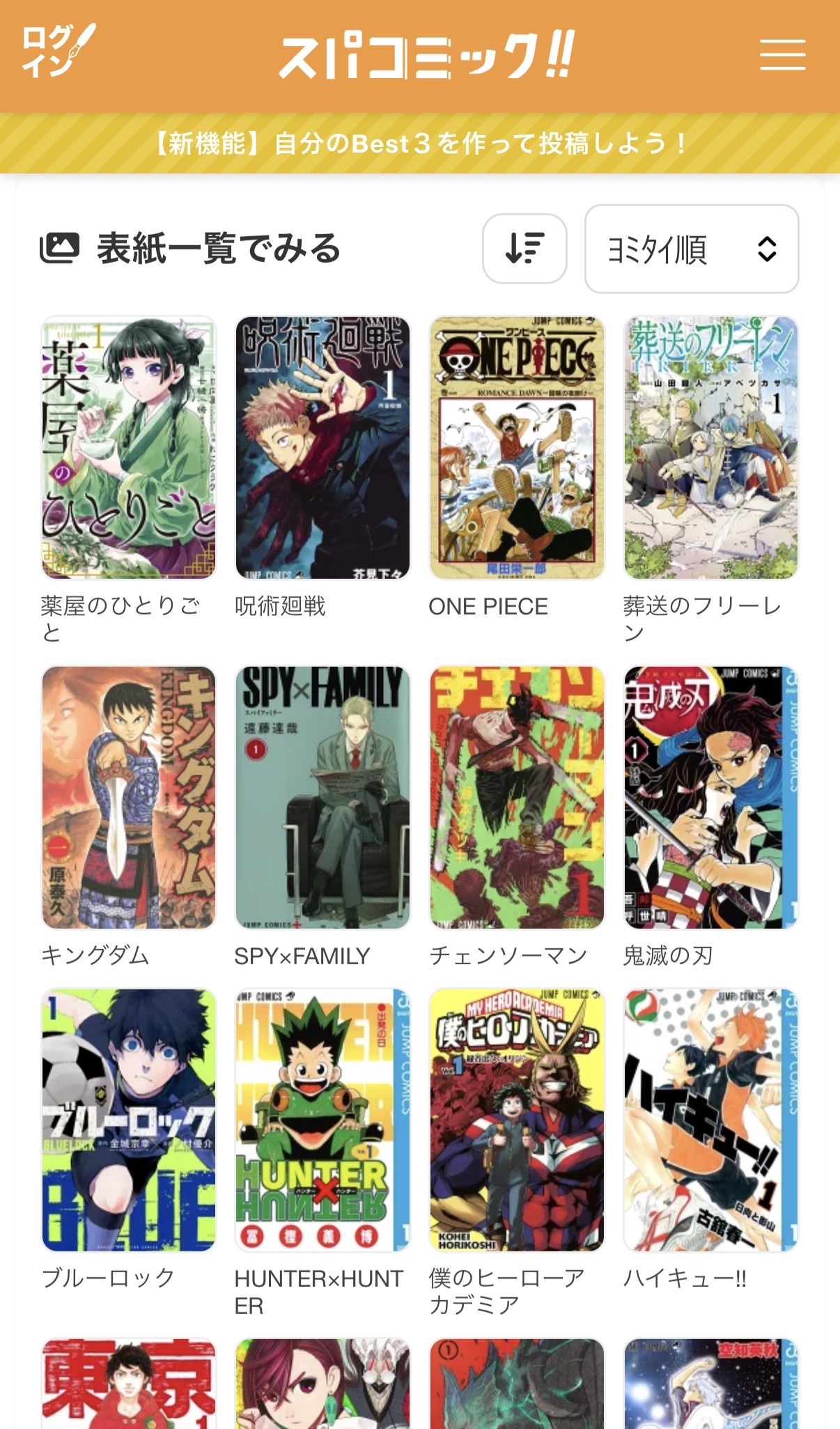Toggle the sort order button

click(x=524, y=249)
